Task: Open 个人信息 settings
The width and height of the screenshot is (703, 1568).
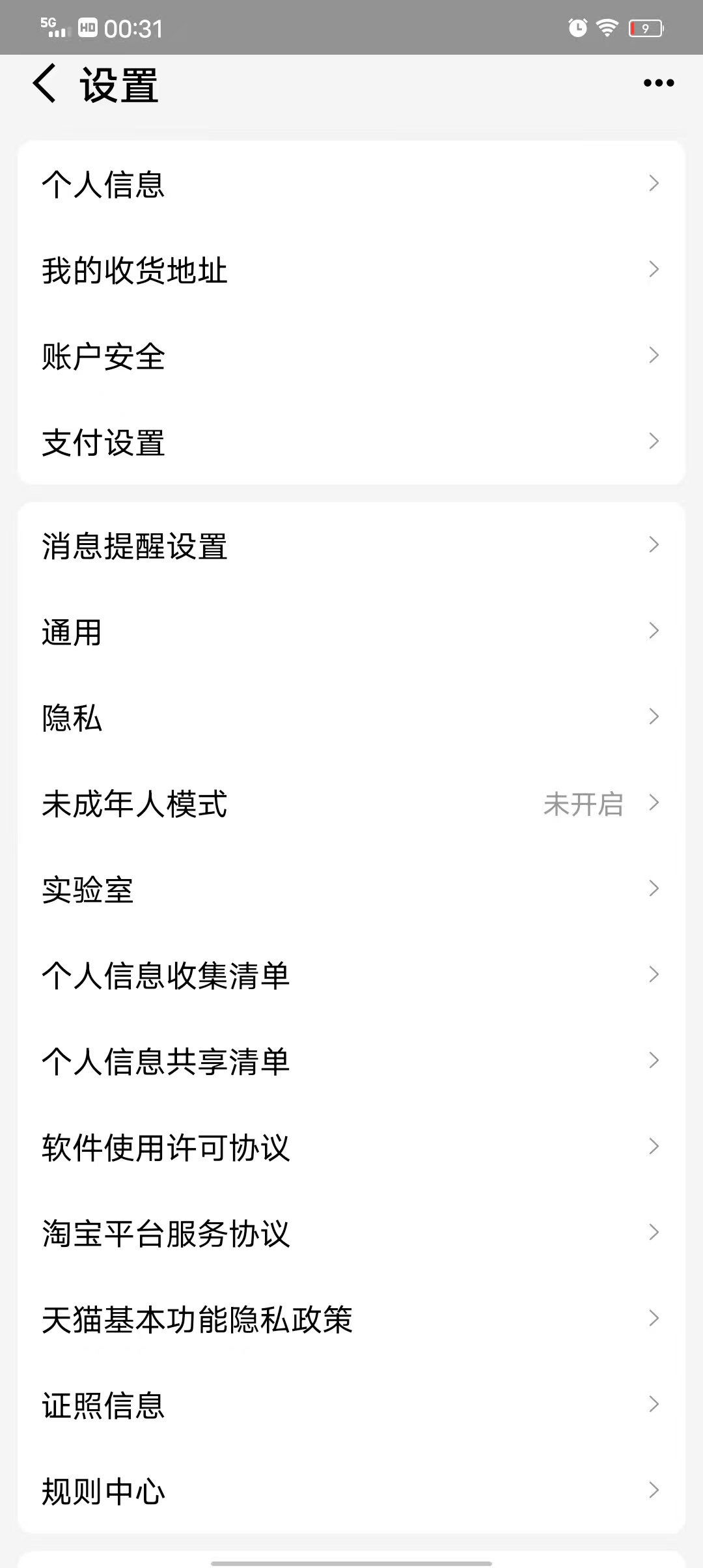Action: click(x=351, y=184)
